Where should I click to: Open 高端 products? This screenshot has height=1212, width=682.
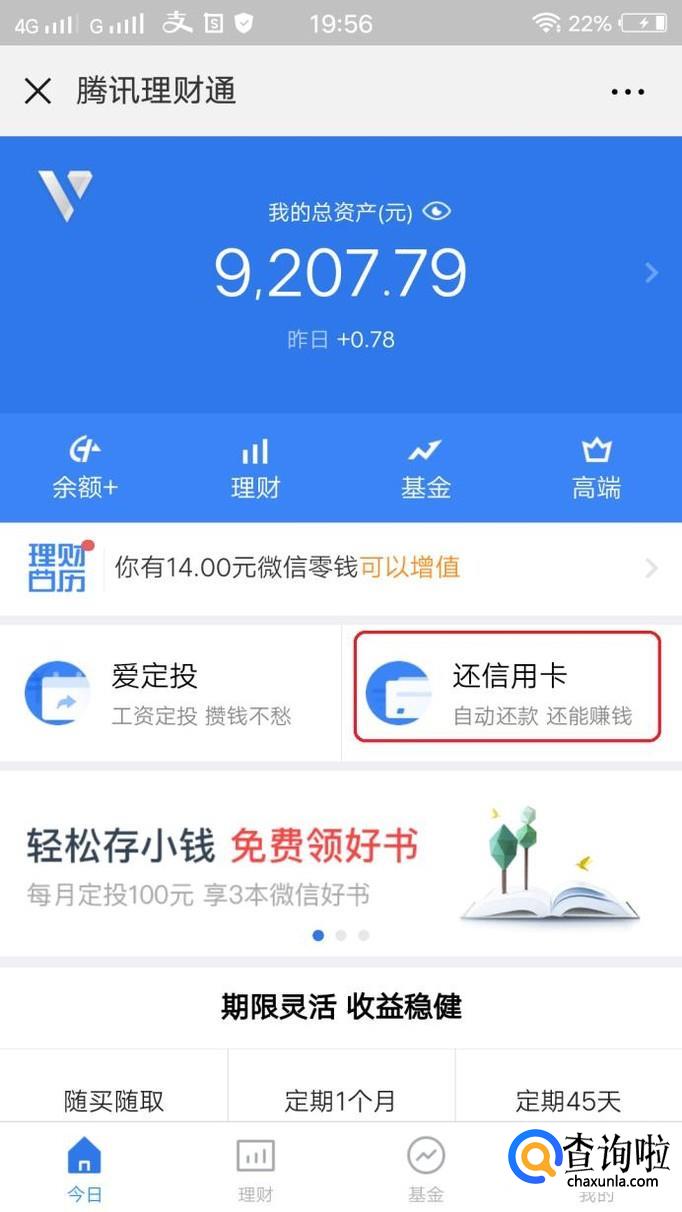(596, 468)
